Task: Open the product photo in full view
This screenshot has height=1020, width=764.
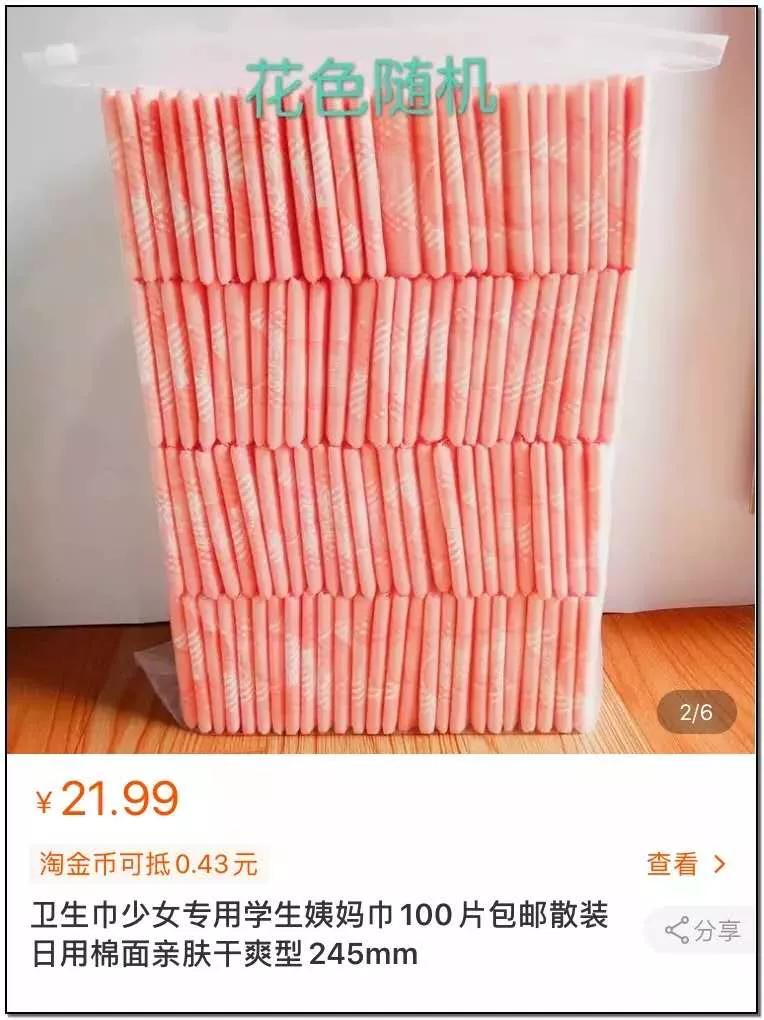Action: click(x=380, y=400)
